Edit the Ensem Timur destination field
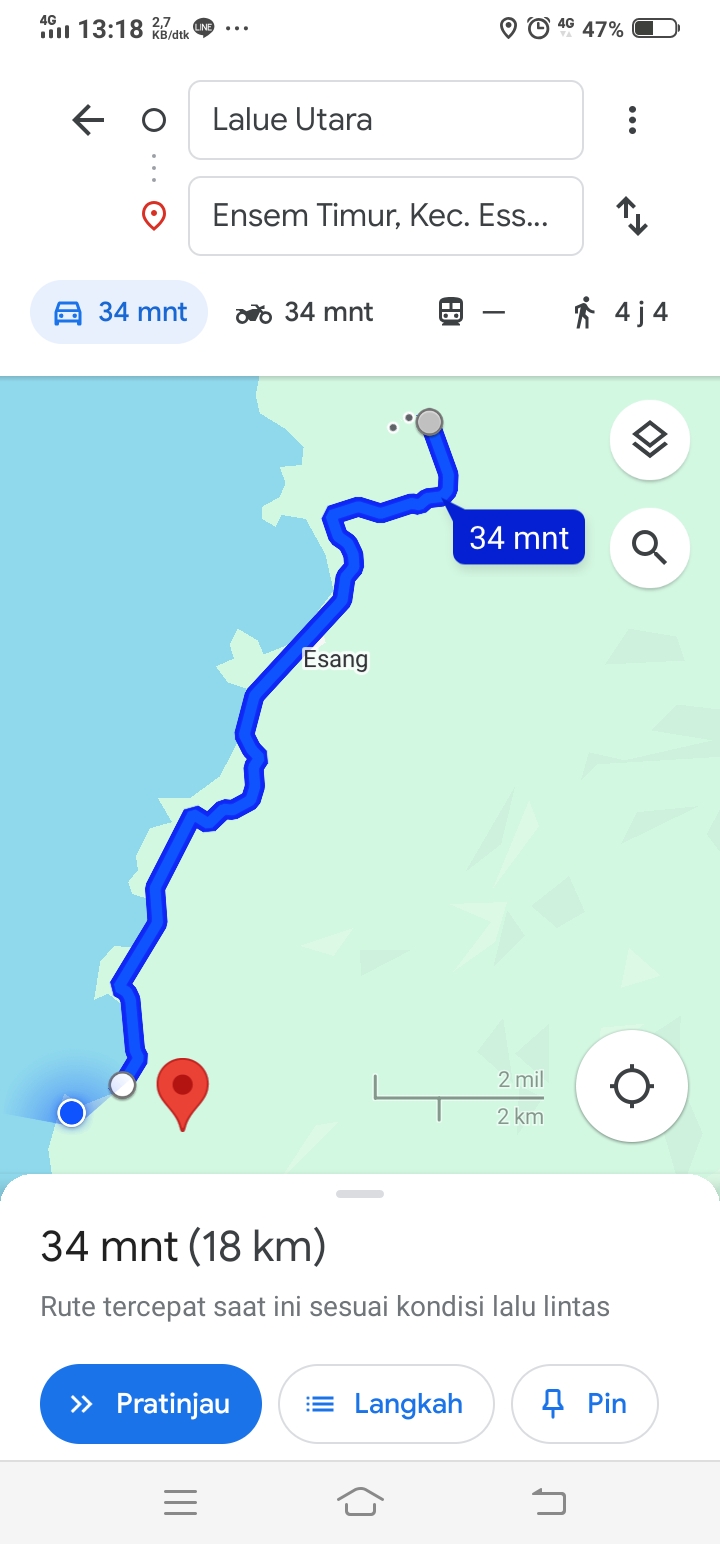720x1544 pixels. [x=385, y=216]
